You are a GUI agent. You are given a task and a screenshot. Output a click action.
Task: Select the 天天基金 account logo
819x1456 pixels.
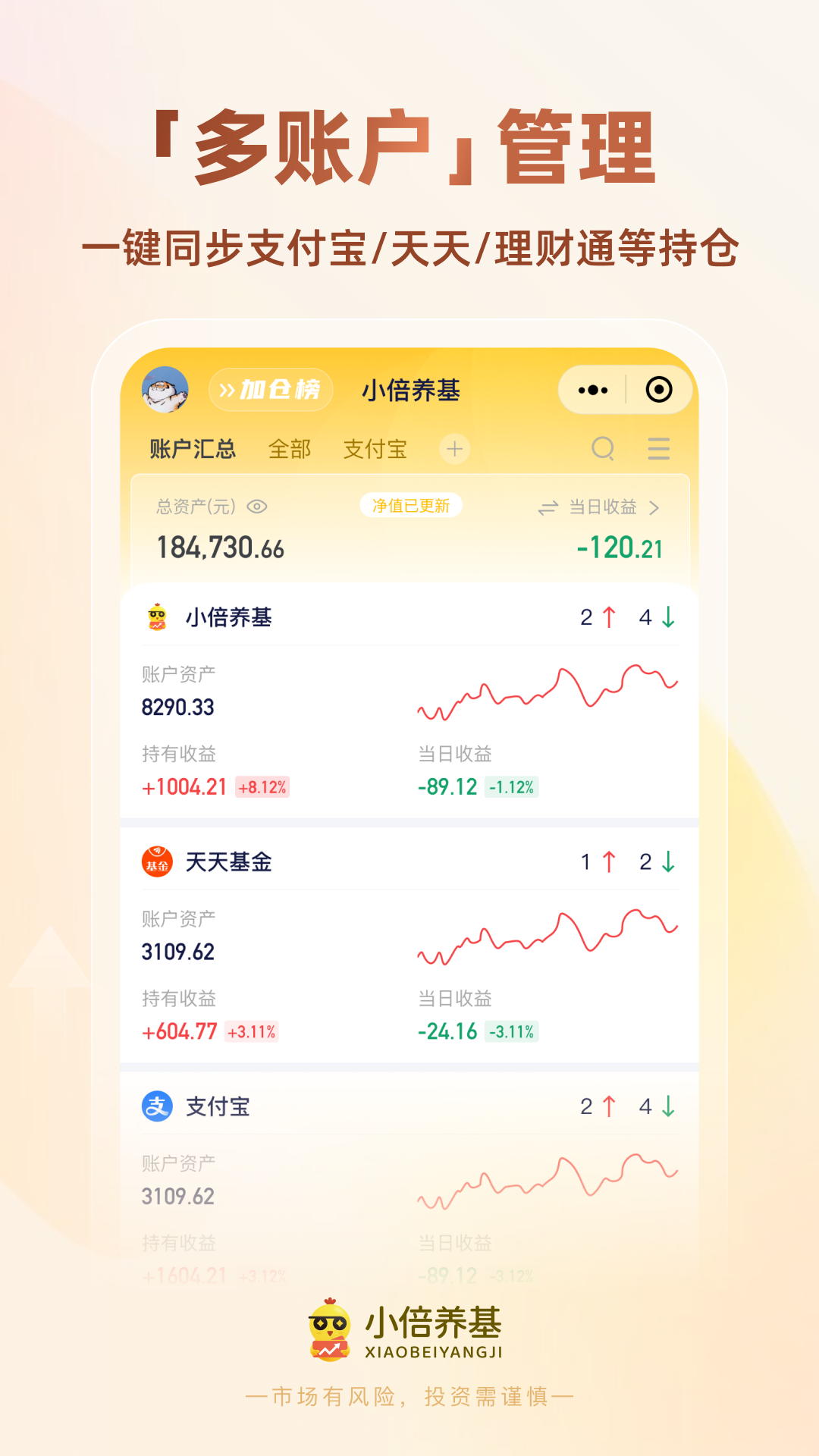click(x=155, y=861)
